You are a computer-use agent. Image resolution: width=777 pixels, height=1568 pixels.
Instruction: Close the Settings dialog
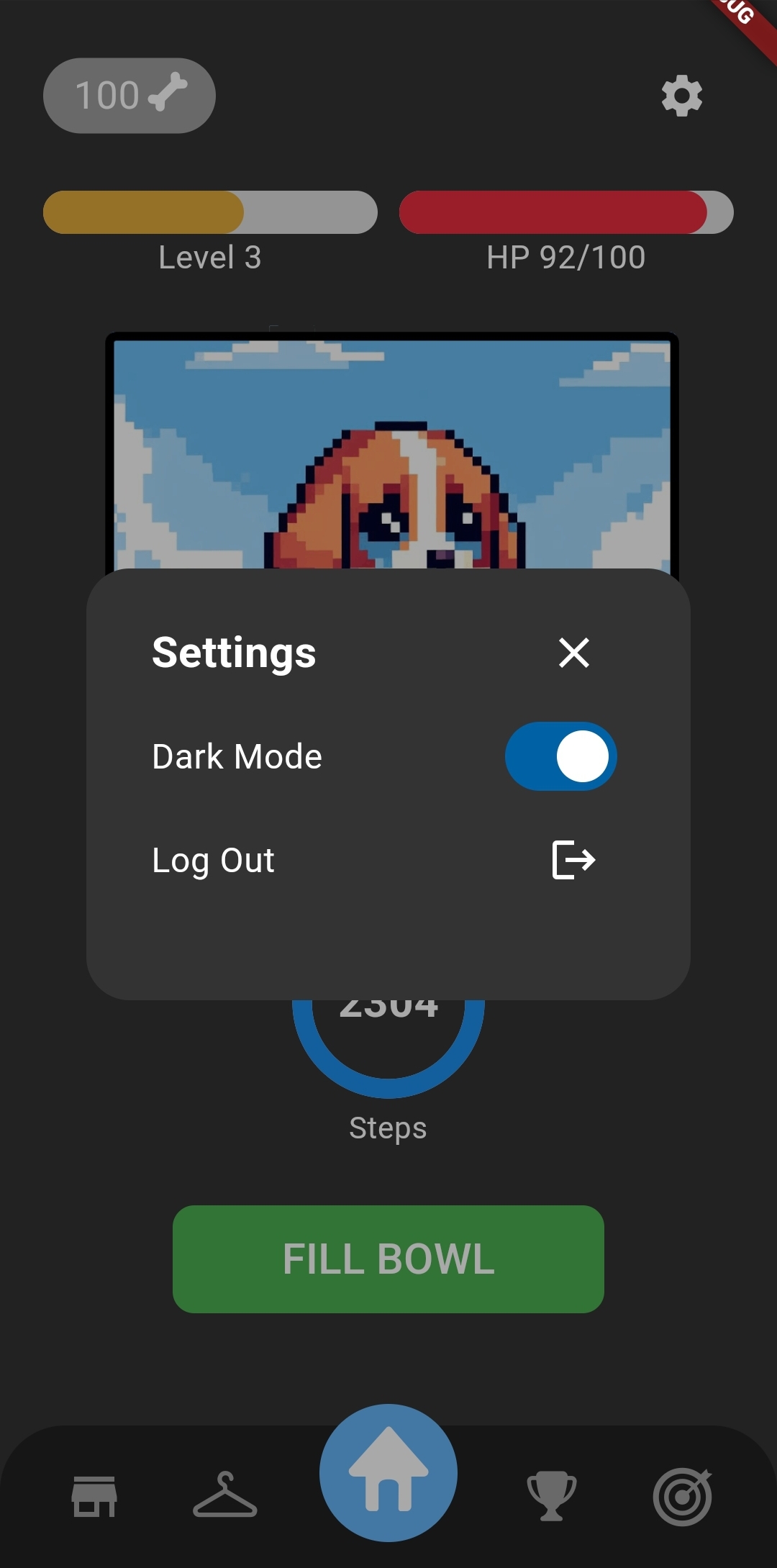click(x=574, y=653)
